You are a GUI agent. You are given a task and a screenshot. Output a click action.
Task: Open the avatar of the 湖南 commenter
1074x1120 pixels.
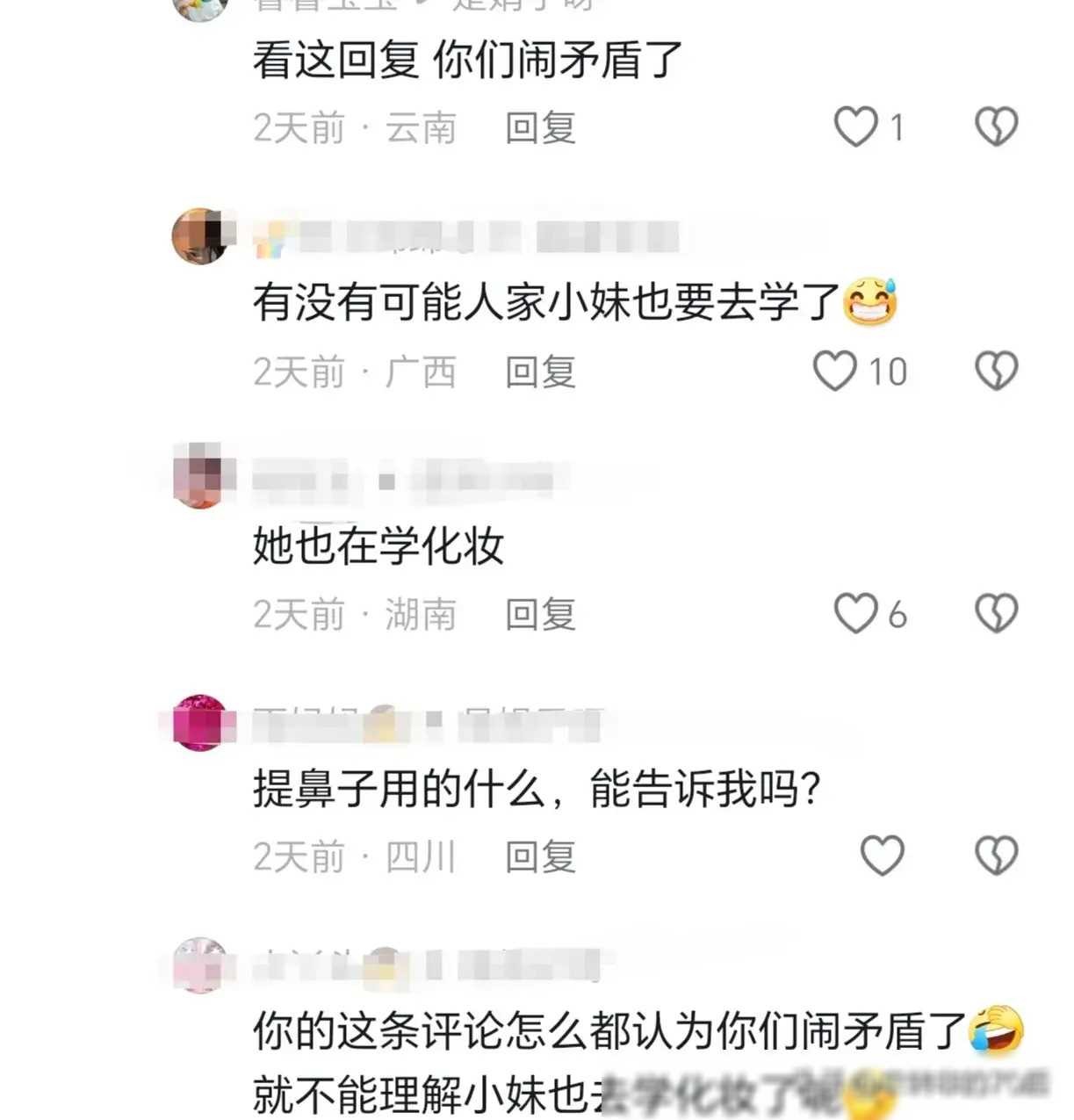click(200, 476)
